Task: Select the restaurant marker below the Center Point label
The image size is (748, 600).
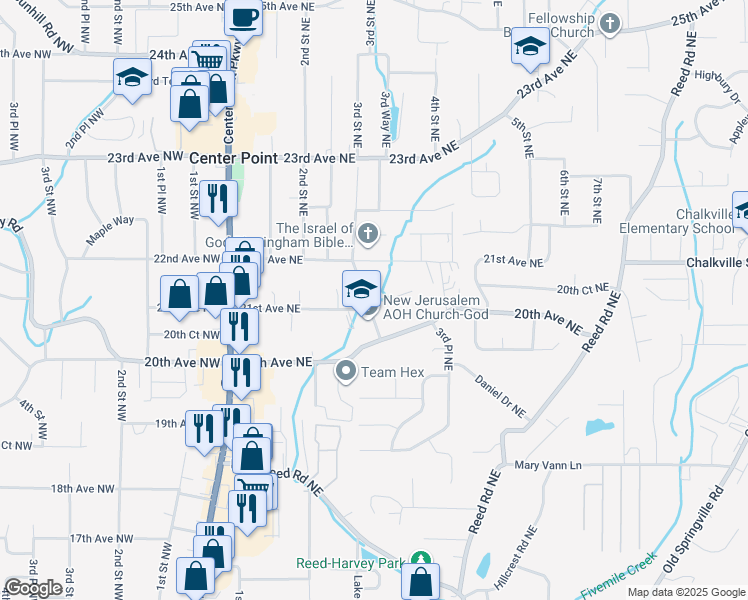Action: 217,197
